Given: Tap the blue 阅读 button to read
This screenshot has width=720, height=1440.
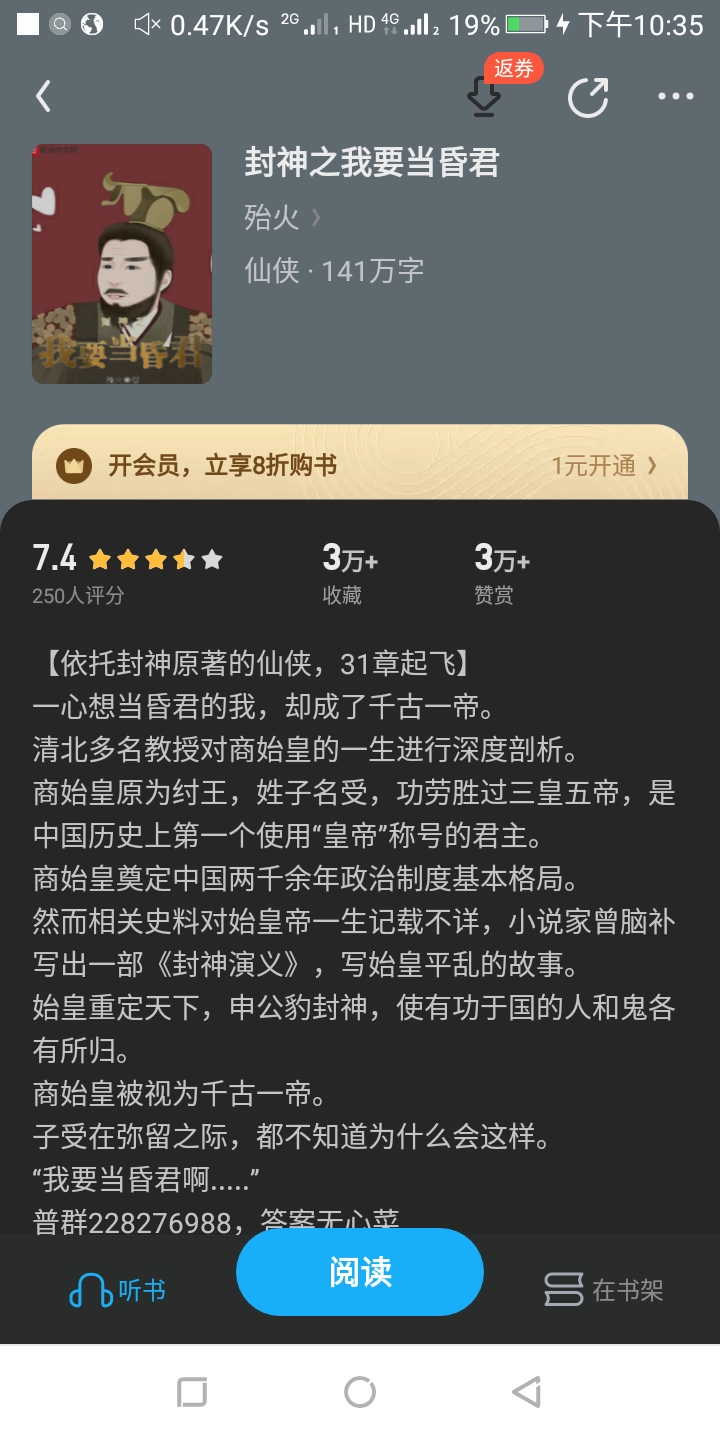Looking at the screenshot, I should 360,1272.
